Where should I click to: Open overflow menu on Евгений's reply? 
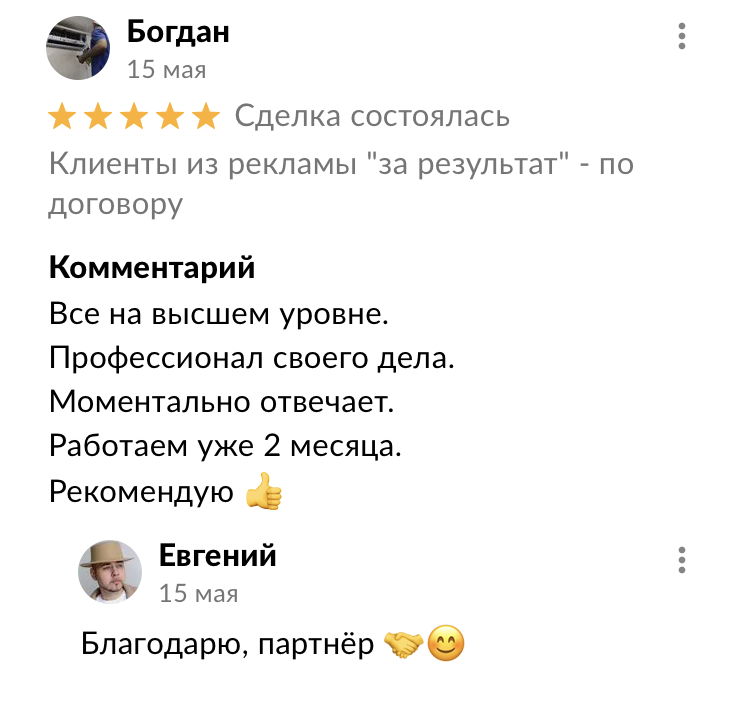coord(682,560)
